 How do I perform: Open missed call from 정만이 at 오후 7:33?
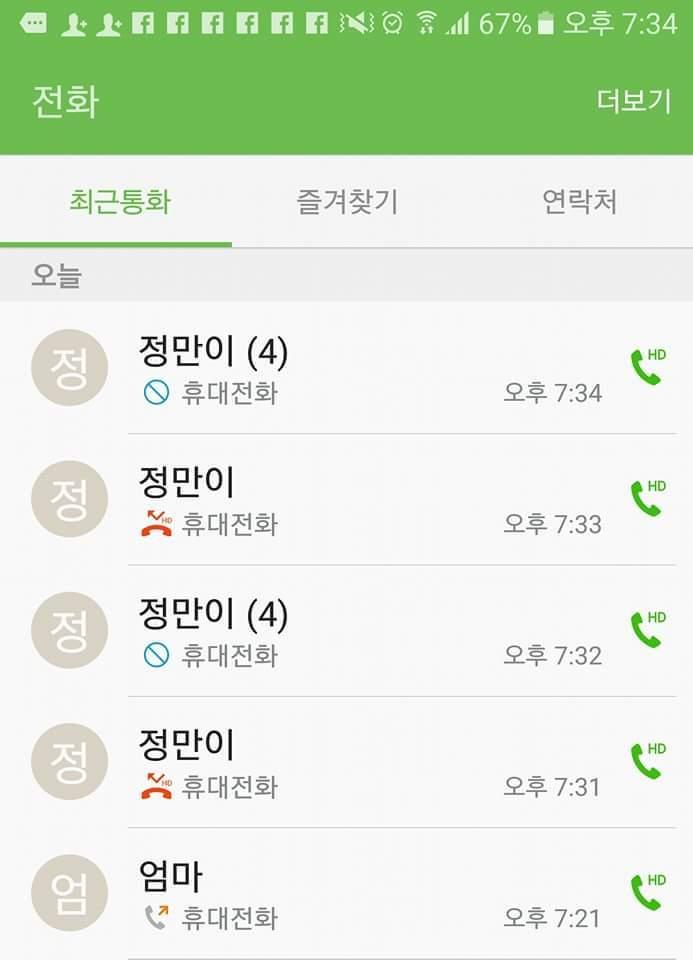370,500
